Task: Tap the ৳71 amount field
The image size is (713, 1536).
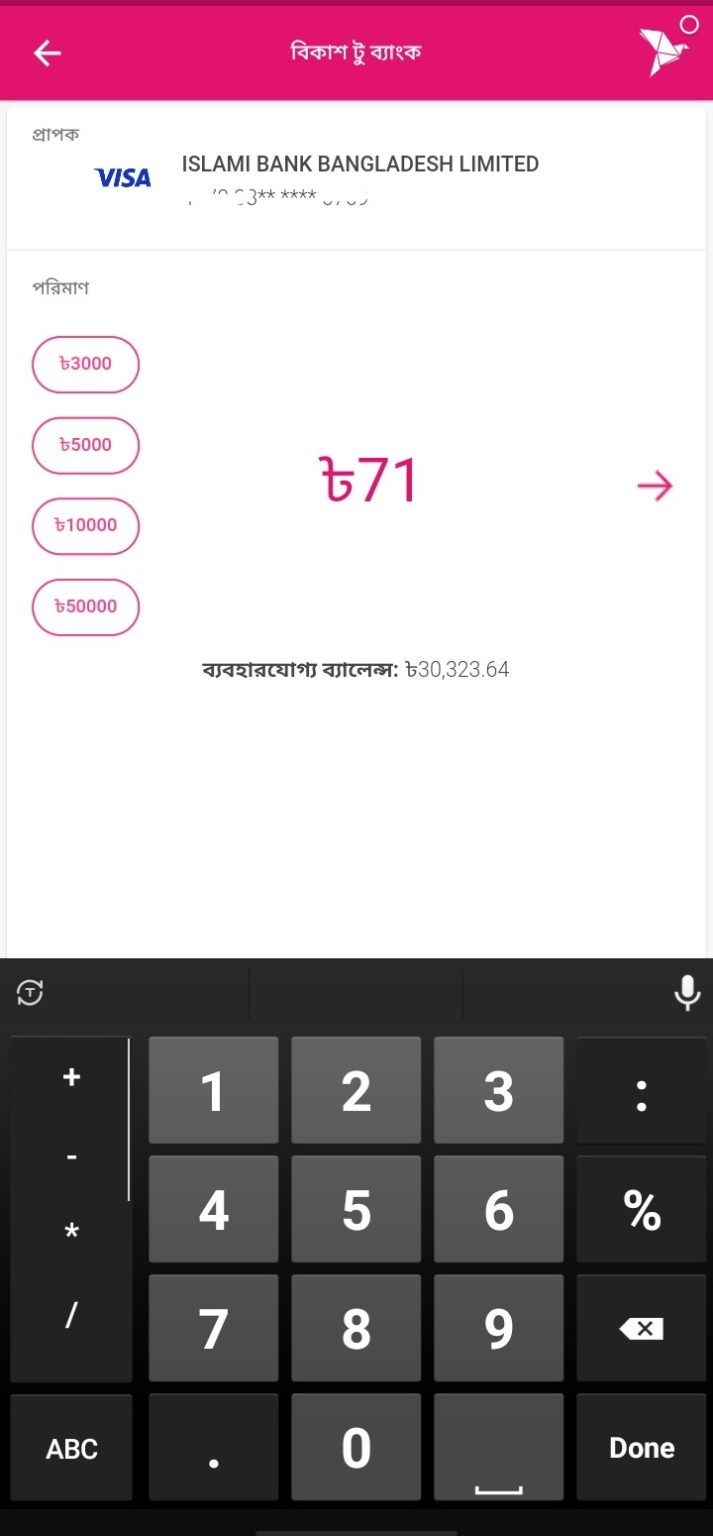Action: tap(367, 481)
